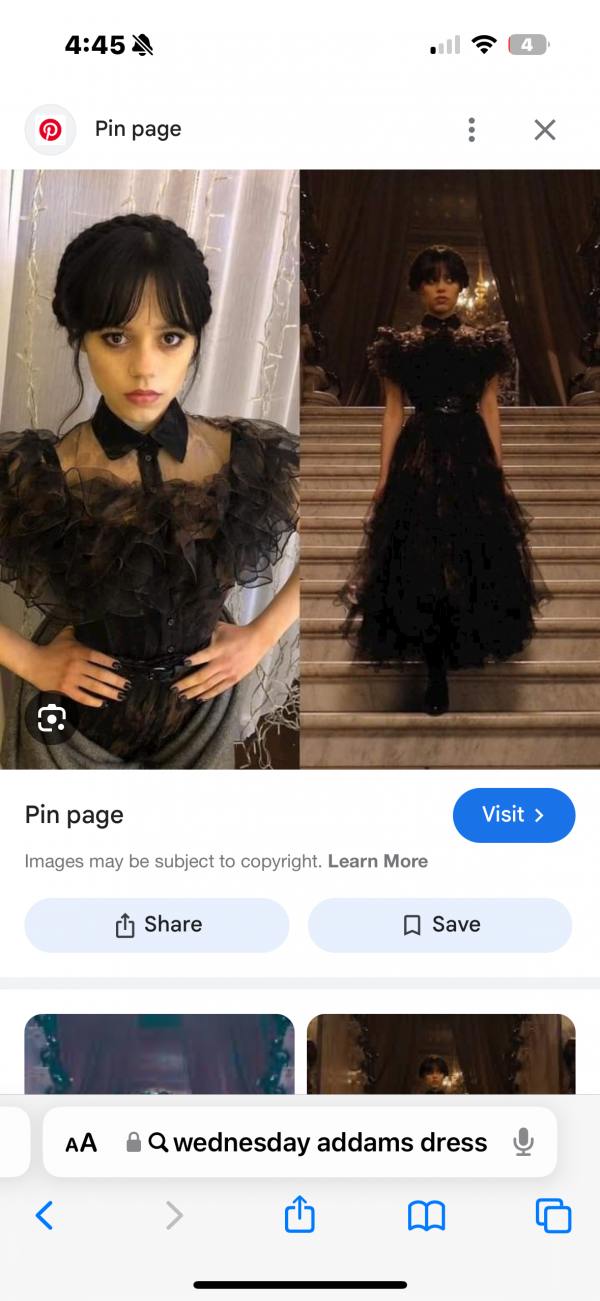Open the three-dot overflow menu
600x1301 pixels.
(x=471, y=130)
